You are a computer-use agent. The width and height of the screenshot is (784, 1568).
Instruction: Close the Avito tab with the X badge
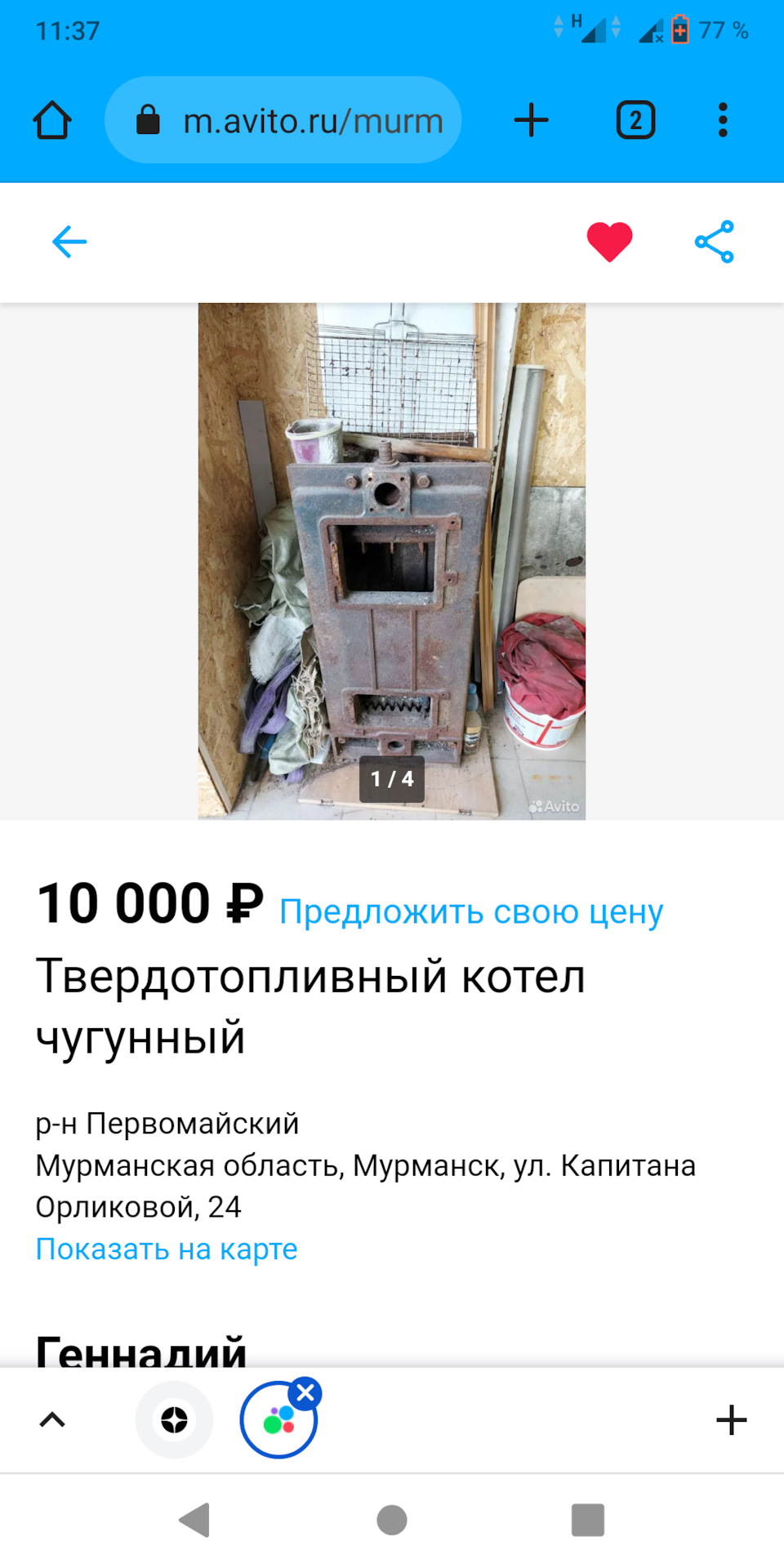pyautogui.click(x=305, y=1393)
